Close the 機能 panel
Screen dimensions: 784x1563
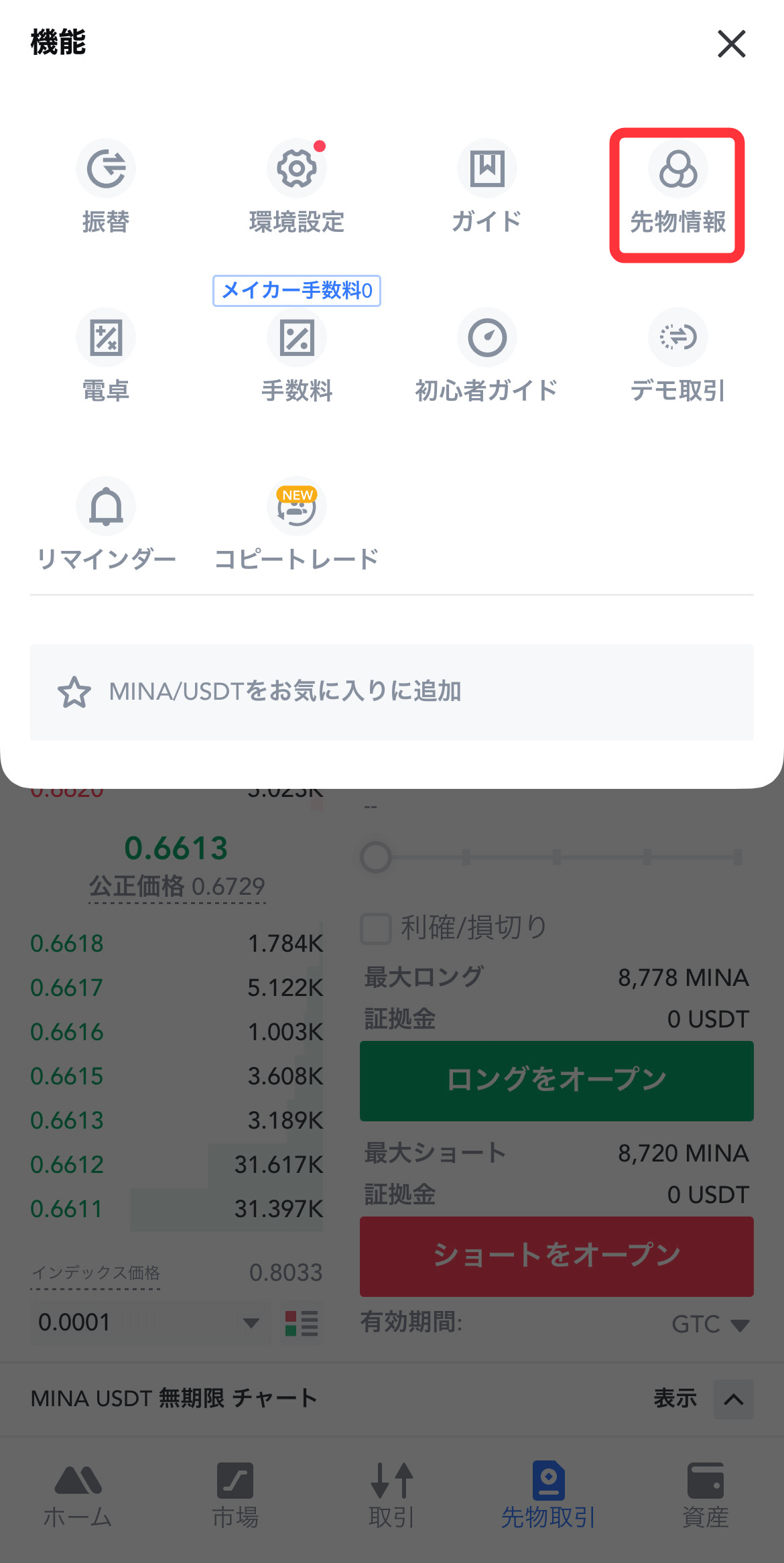tap(731, 44)
